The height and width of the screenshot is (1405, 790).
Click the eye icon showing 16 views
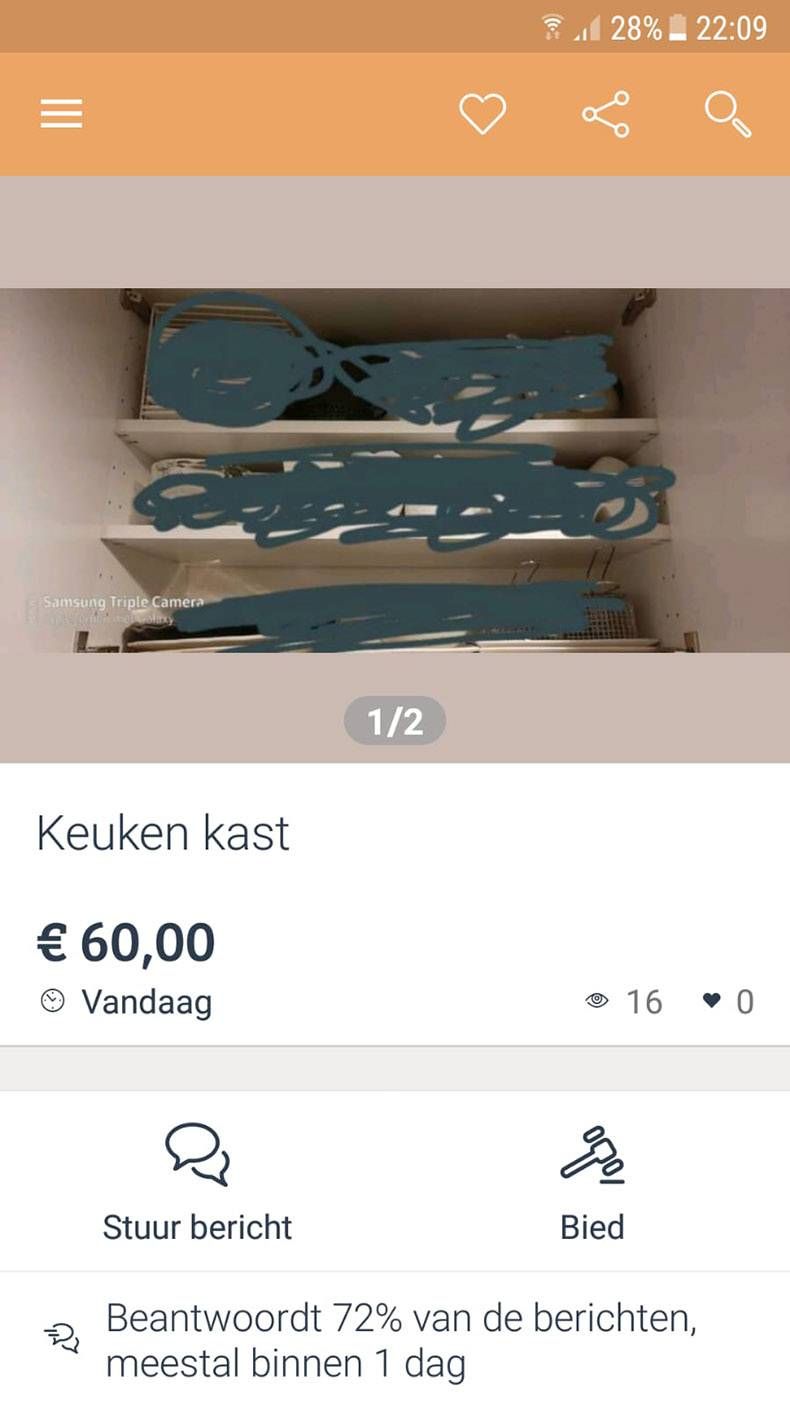597,1001
